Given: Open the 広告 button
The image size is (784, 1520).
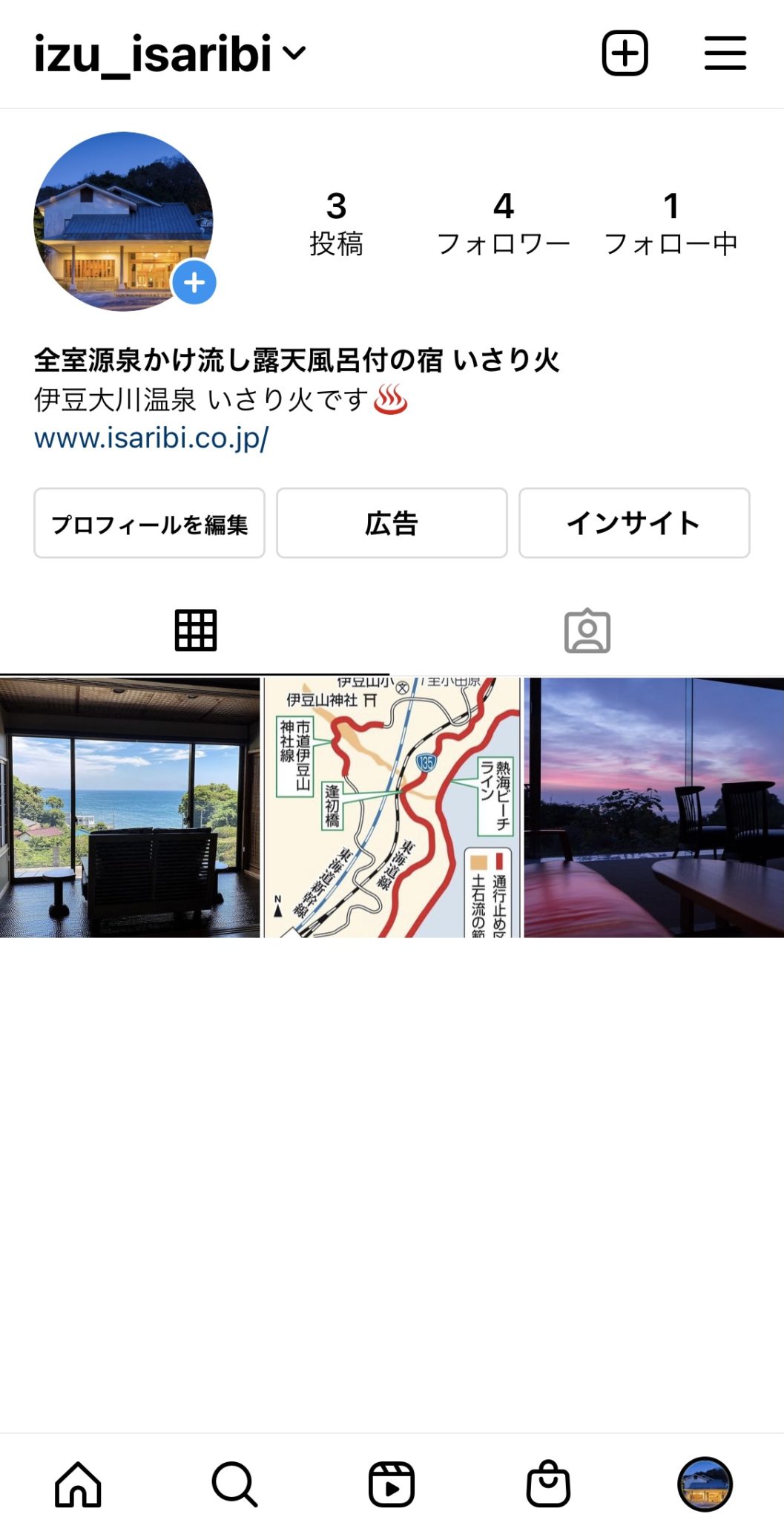Looking at the screenshot, I should [392, 523].
